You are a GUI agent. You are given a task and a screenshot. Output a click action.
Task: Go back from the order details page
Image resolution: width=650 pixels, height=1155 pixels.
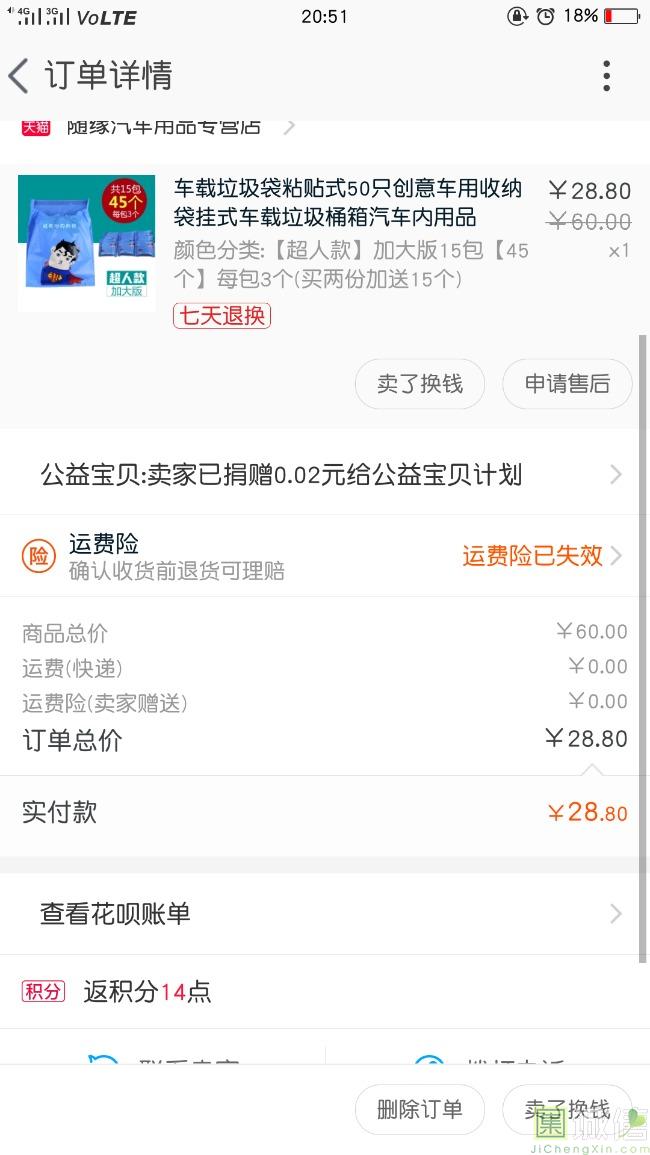click(20, 76)
